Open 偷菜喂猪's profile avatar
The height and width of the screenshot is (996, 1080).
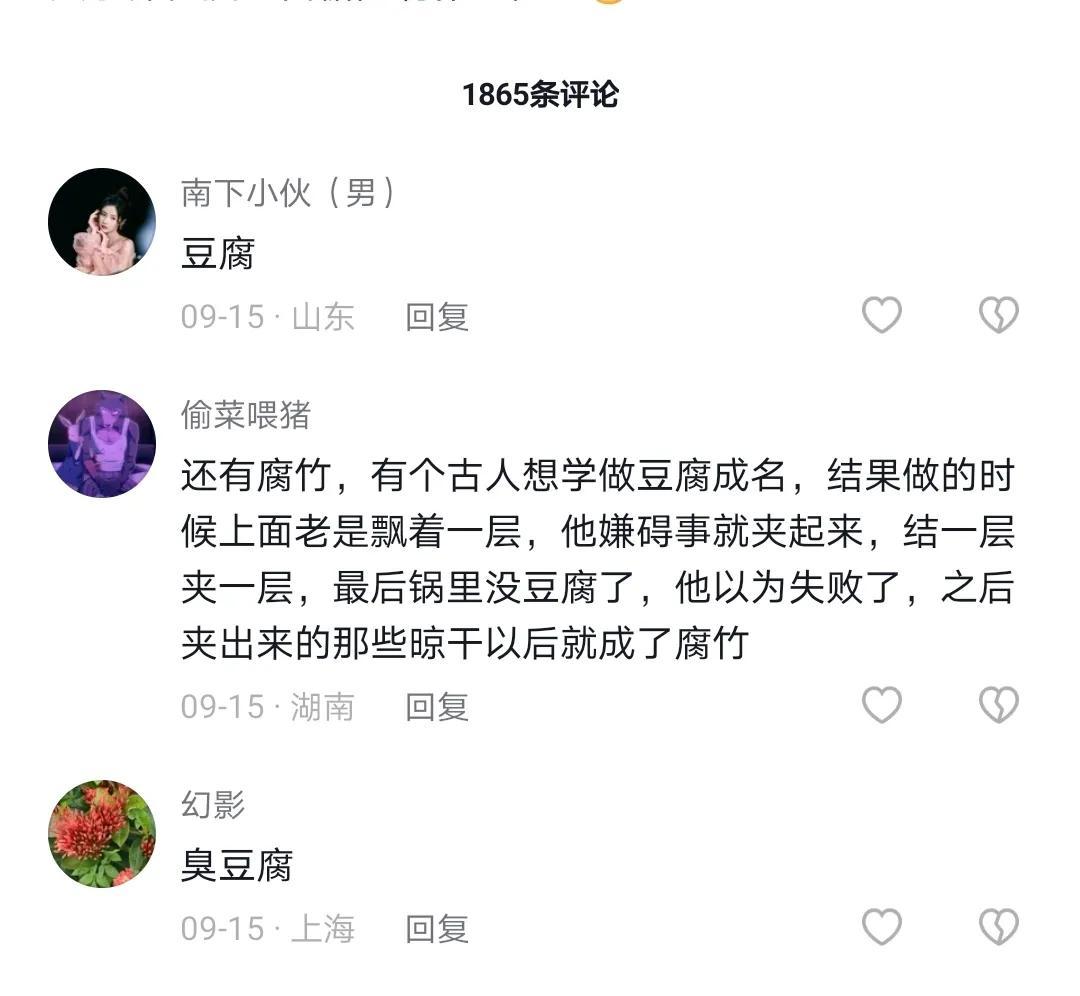(102, 444)
